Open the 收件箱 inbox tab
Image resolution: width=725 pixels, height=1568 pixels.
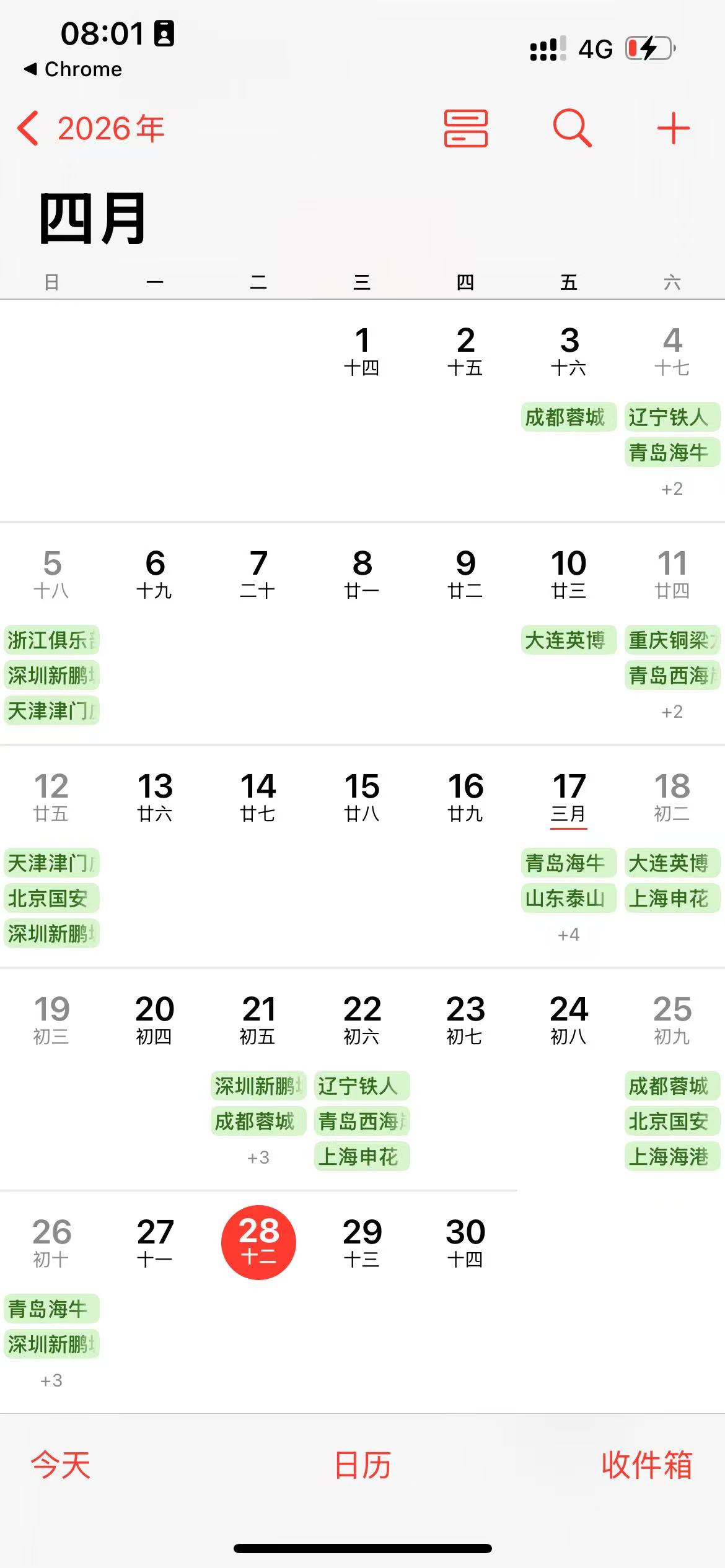pos(648,1466)
